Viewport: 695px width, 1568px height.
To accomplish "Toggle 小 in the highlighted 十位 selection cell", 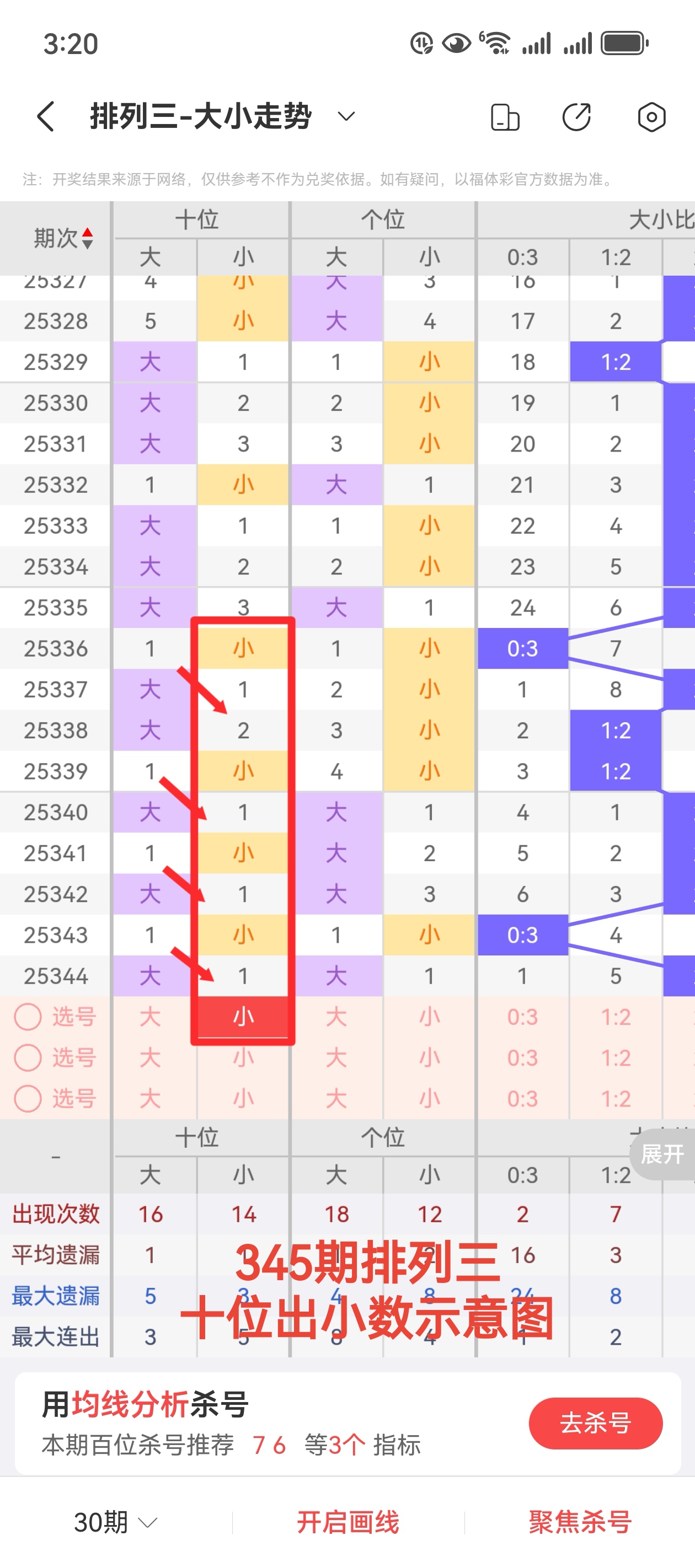I will (x=243, y=1017).
